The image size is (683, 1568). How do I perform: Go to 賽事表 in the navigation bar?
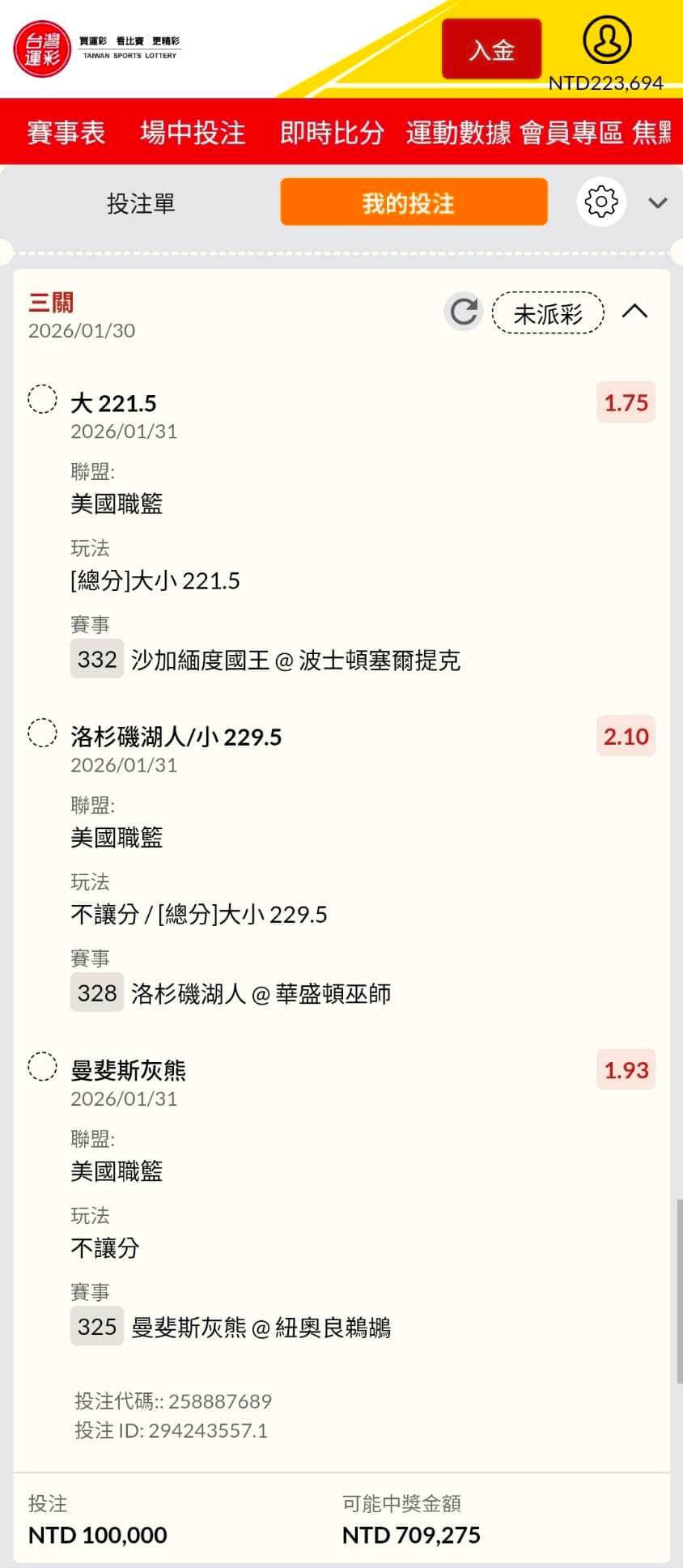(66, 132)
